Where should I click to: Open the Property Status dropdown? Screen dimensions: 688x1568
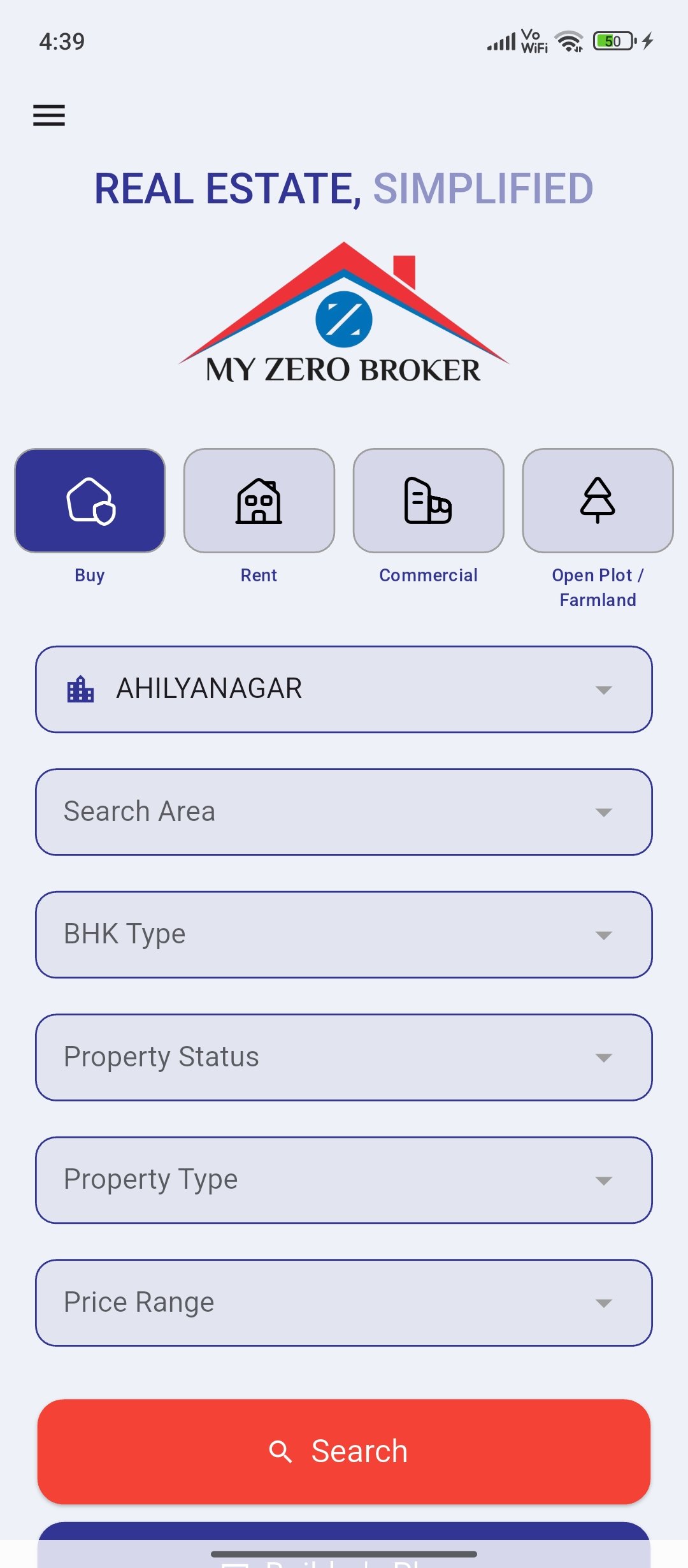click(344, 1057)
